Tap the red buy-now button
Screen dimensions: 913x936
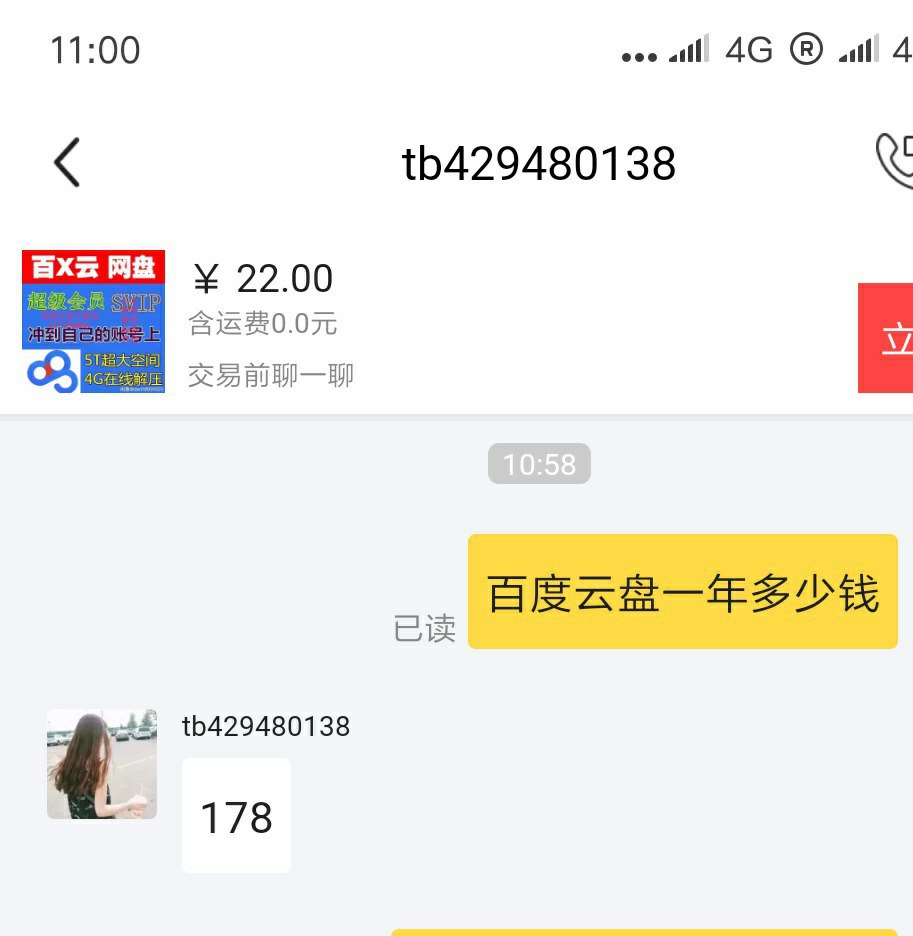888,338
